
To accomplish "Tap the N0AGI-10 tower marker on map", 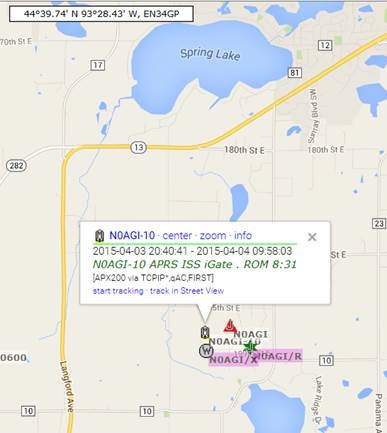I will coord(204,333).
